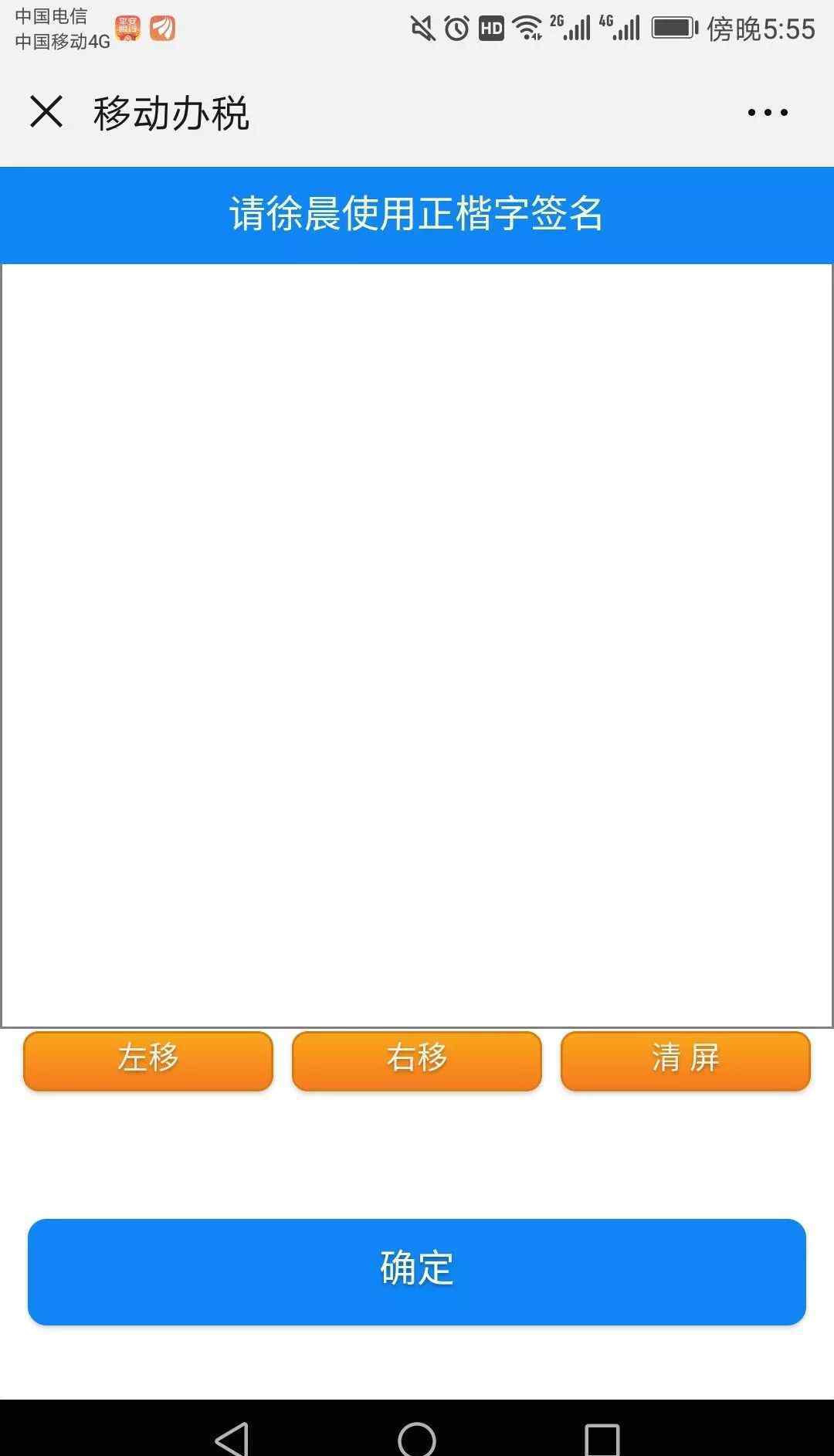The image size is (834, 1456).
Task: Confirm signature with 确定
Action: pos(417,1271)
